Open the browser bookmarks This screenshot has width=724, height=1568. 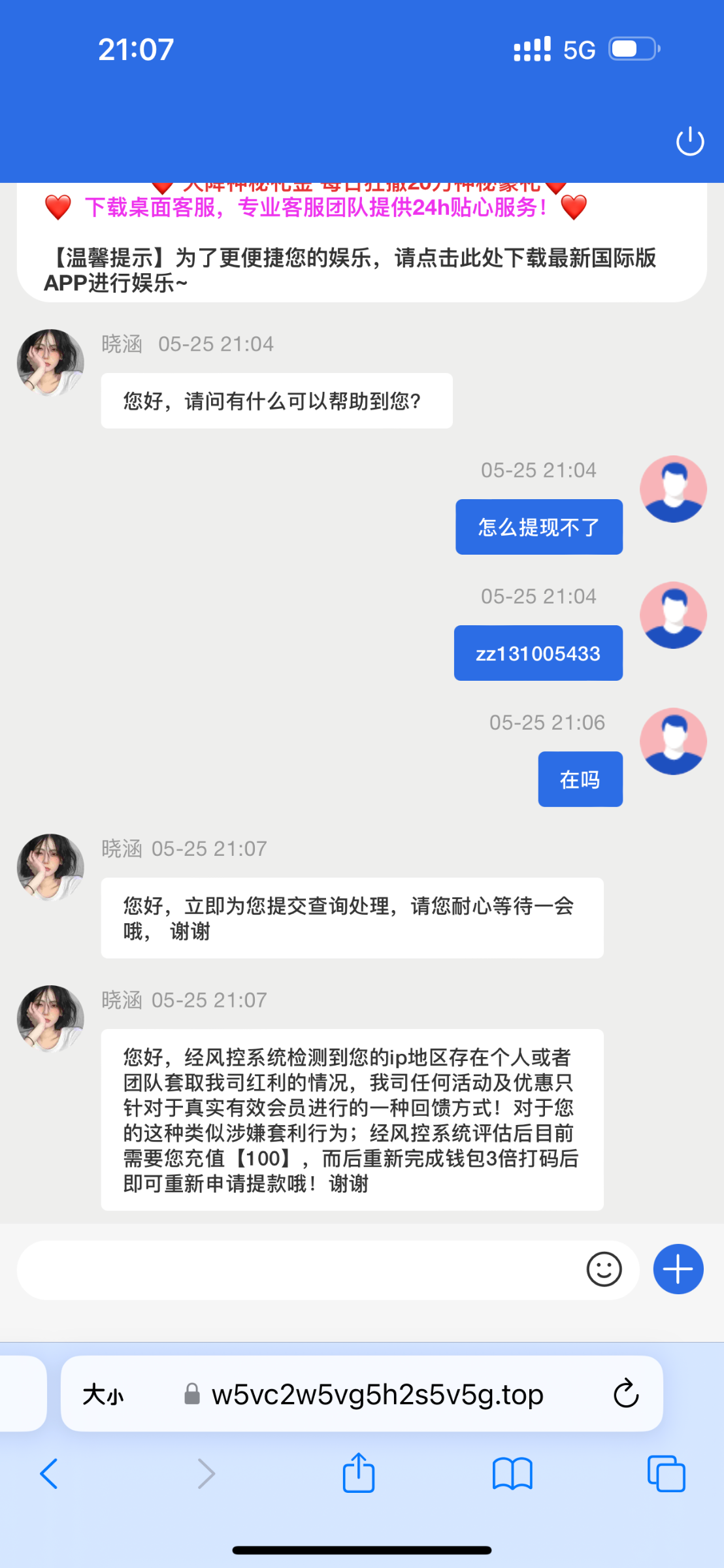coord(512,1474)
